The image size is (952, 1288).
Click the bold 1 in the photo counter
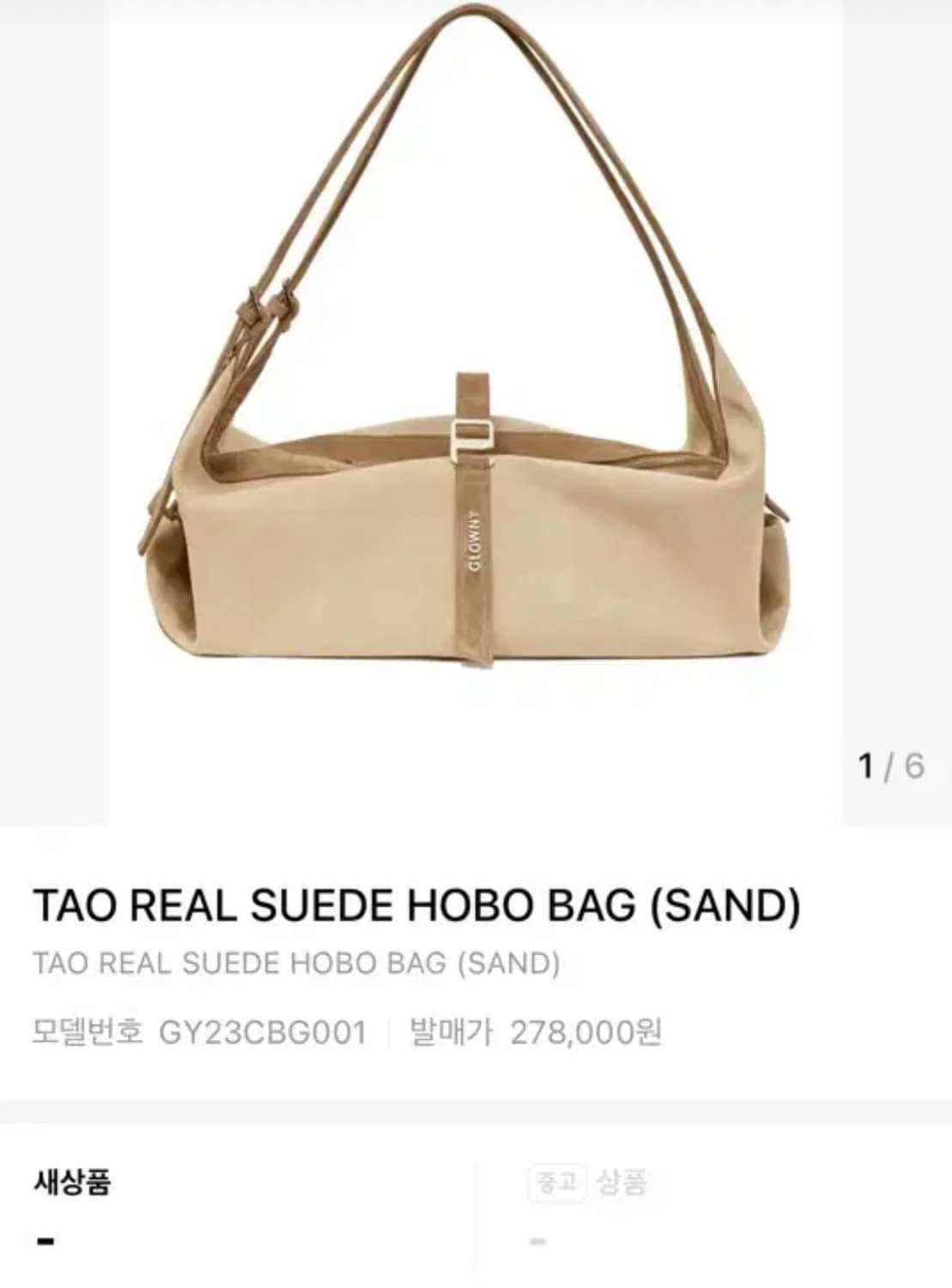864,762
